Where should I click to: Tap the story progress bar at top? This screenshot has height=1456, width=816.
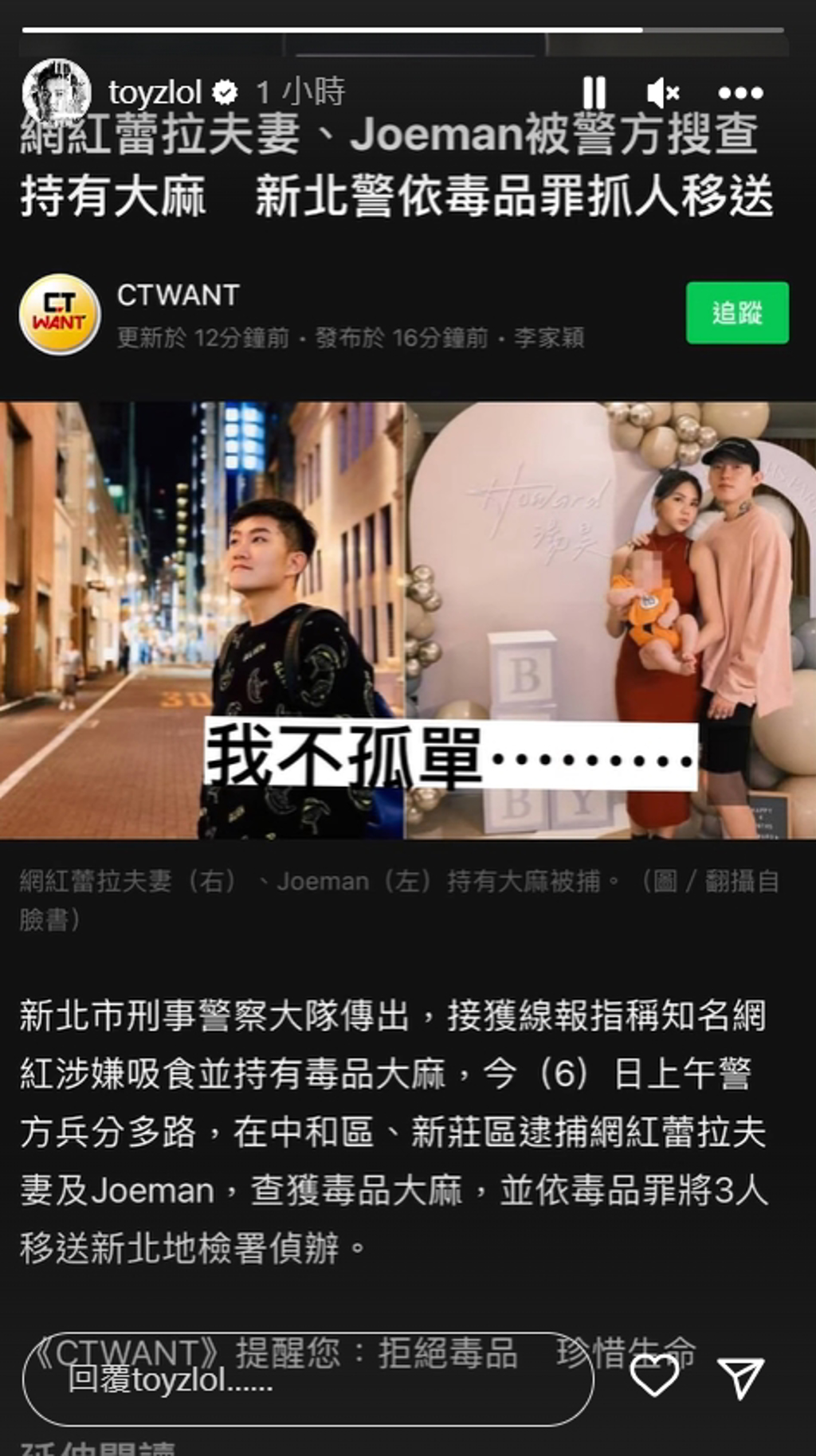point(408,32)
